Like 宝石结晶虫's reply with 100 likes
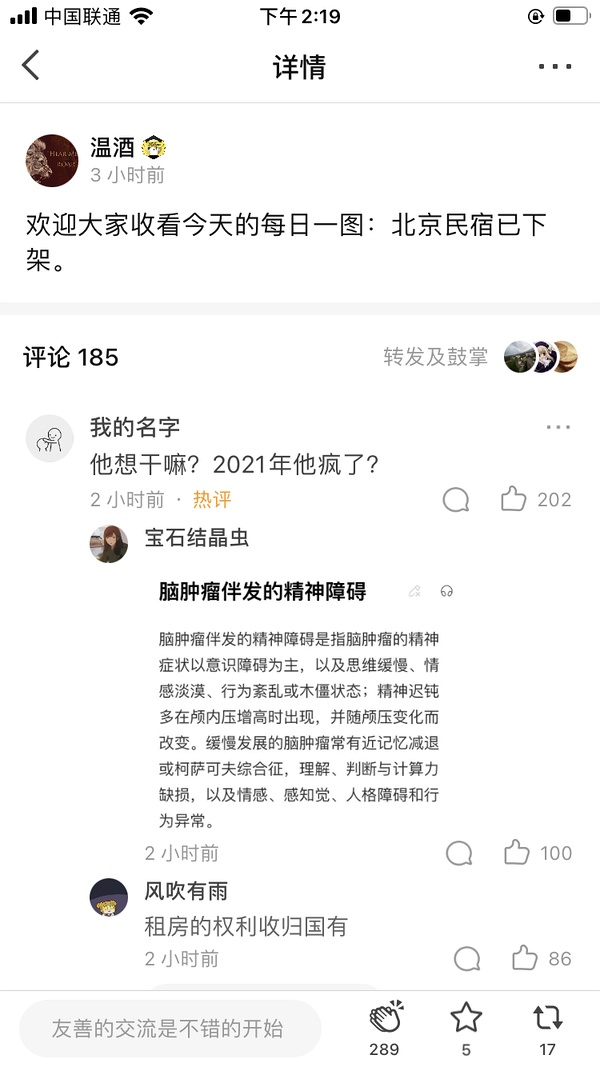 [x=517, y=853]
